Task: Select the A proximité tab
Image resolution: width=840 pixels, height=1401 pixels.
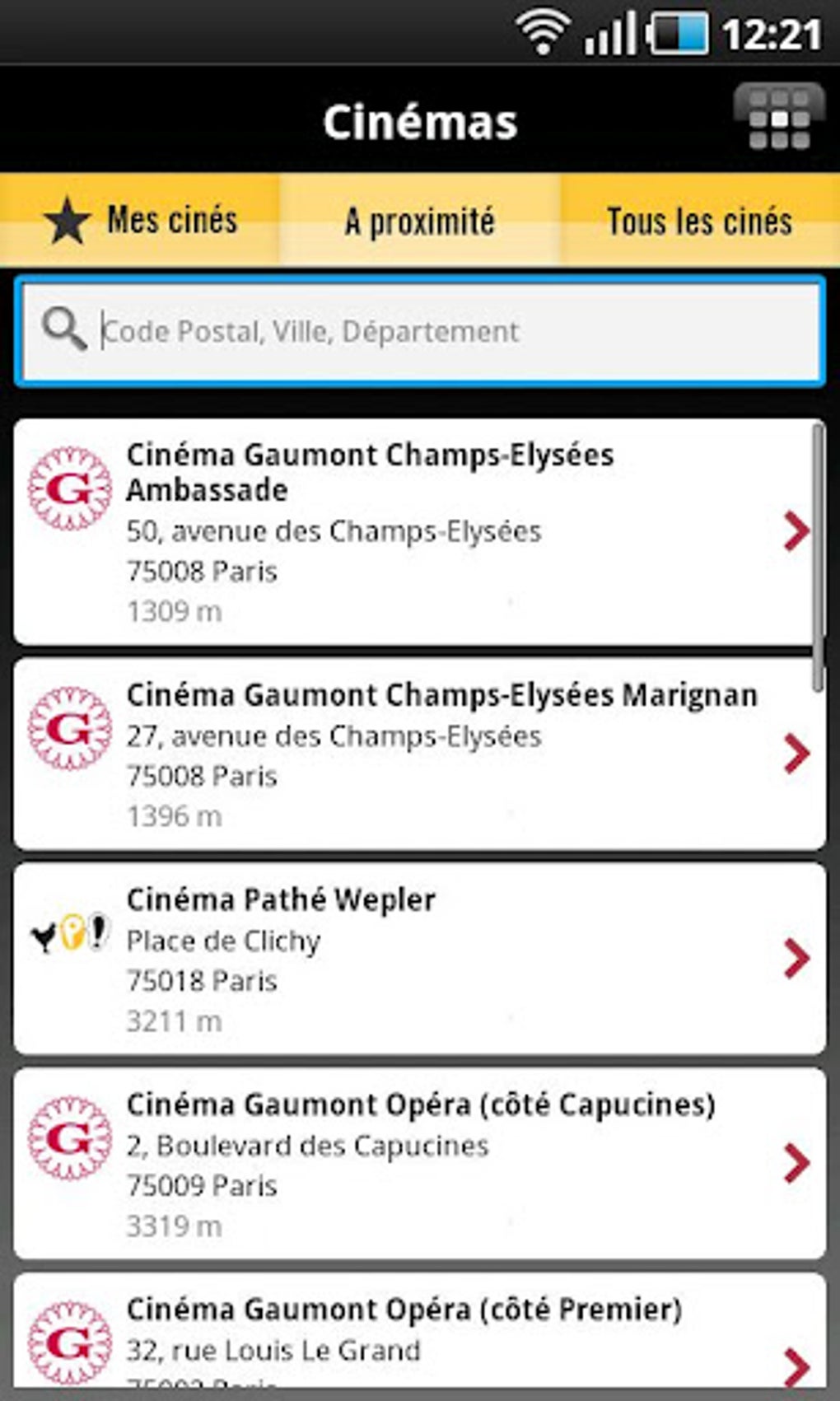Action: pos(420,220)
